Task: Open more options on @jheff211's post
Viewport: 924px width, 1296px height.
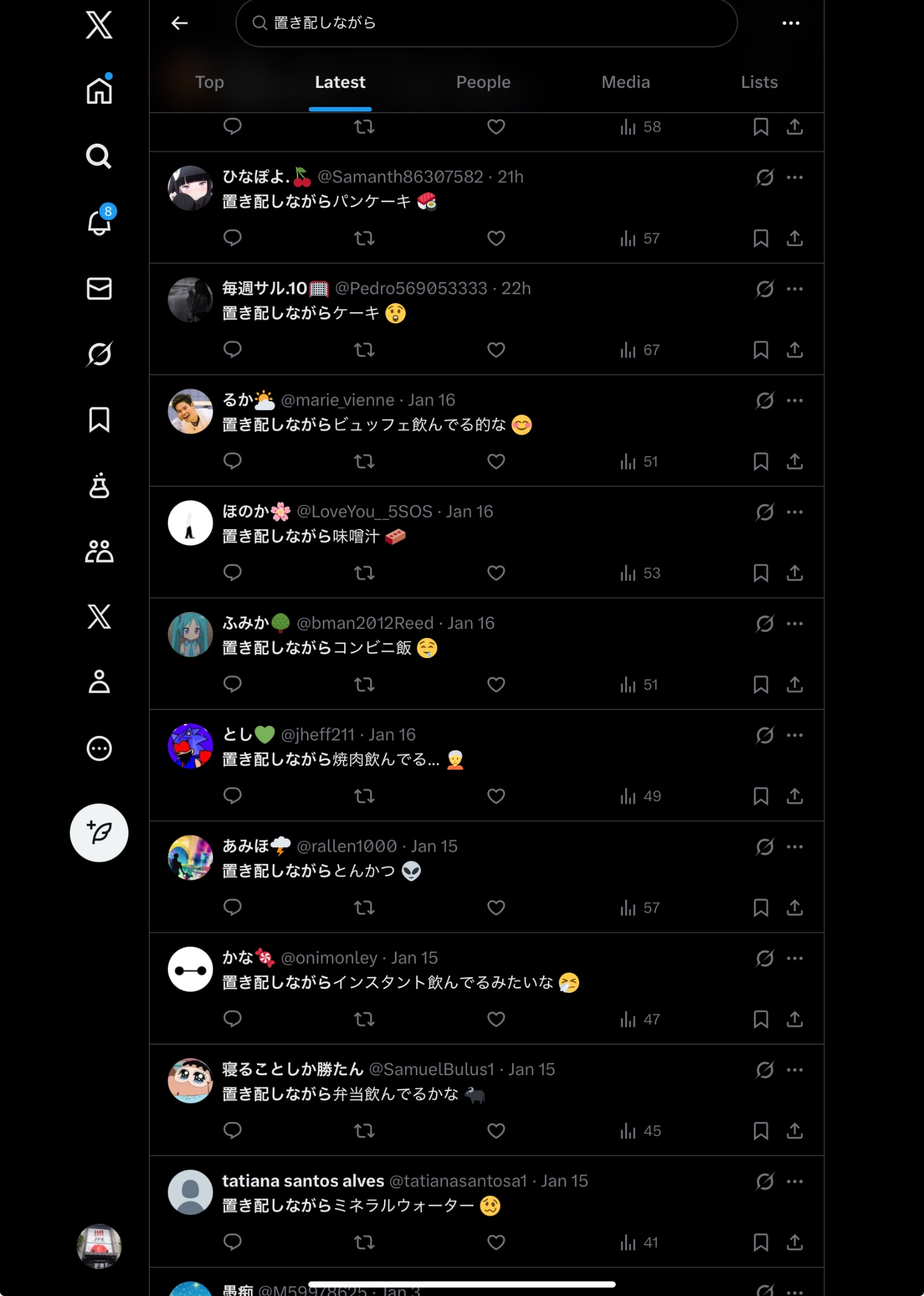Action: click(x=795, y=735)
